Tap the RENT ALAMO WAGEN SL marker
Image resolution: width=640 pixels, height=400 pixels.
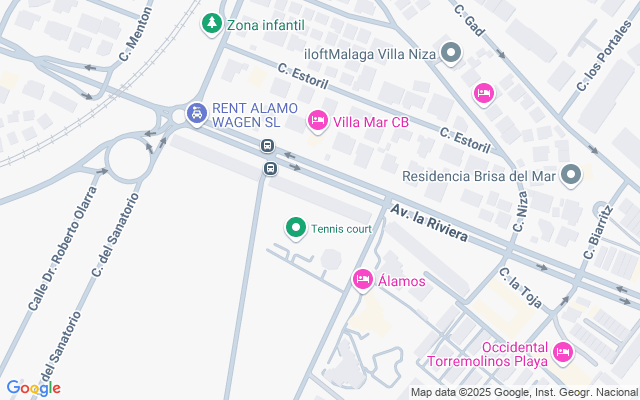tap(197, 114)
